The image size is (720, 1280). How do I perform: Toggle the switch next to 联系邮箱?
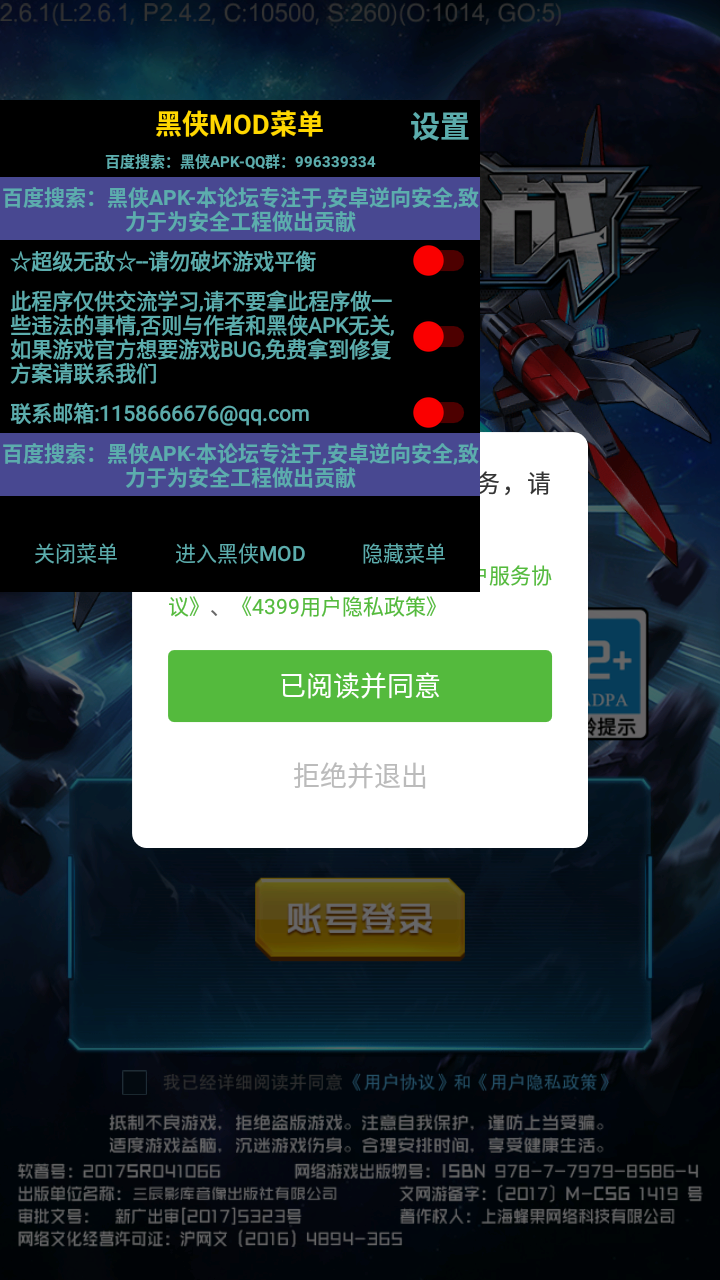click(x=438, y=412)
